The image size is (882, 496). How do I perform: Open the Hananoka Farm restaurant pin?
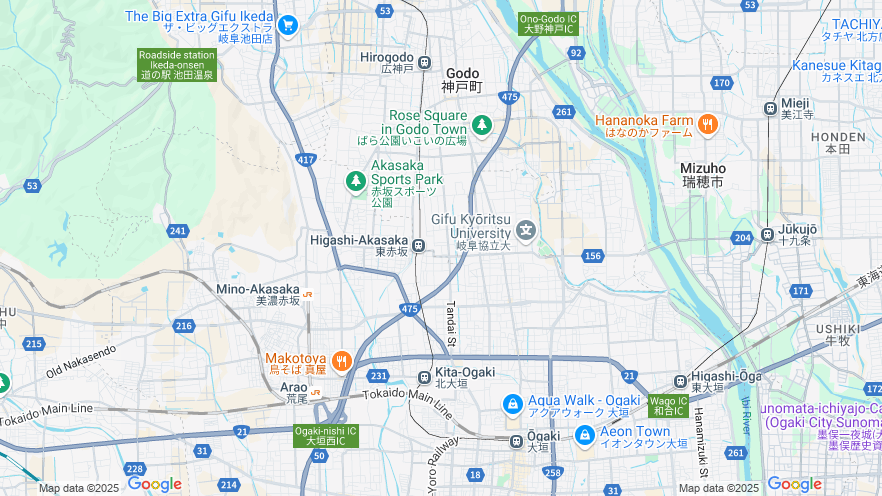708,124
